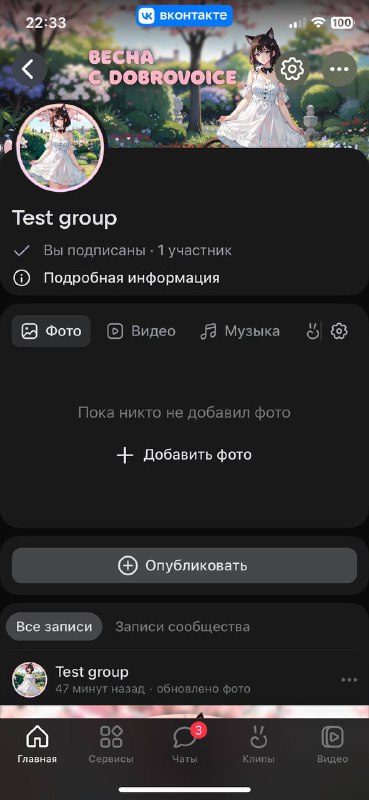The width and height of the screenshot is (369, 800).
Task: Open the Видео tab in the bottom bar
Action: (x=332, y=744)
